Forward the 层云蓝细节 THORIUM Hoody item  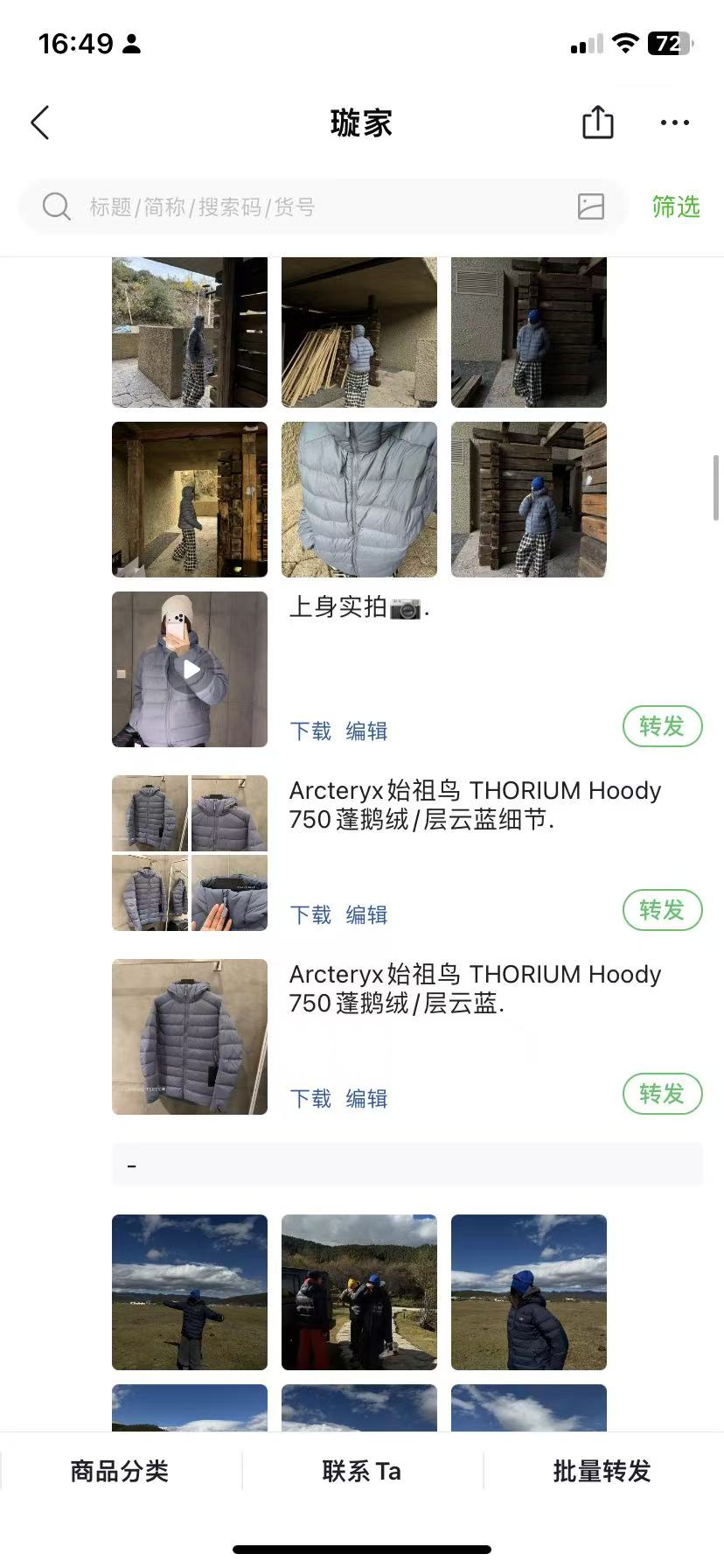click(662, 910)
